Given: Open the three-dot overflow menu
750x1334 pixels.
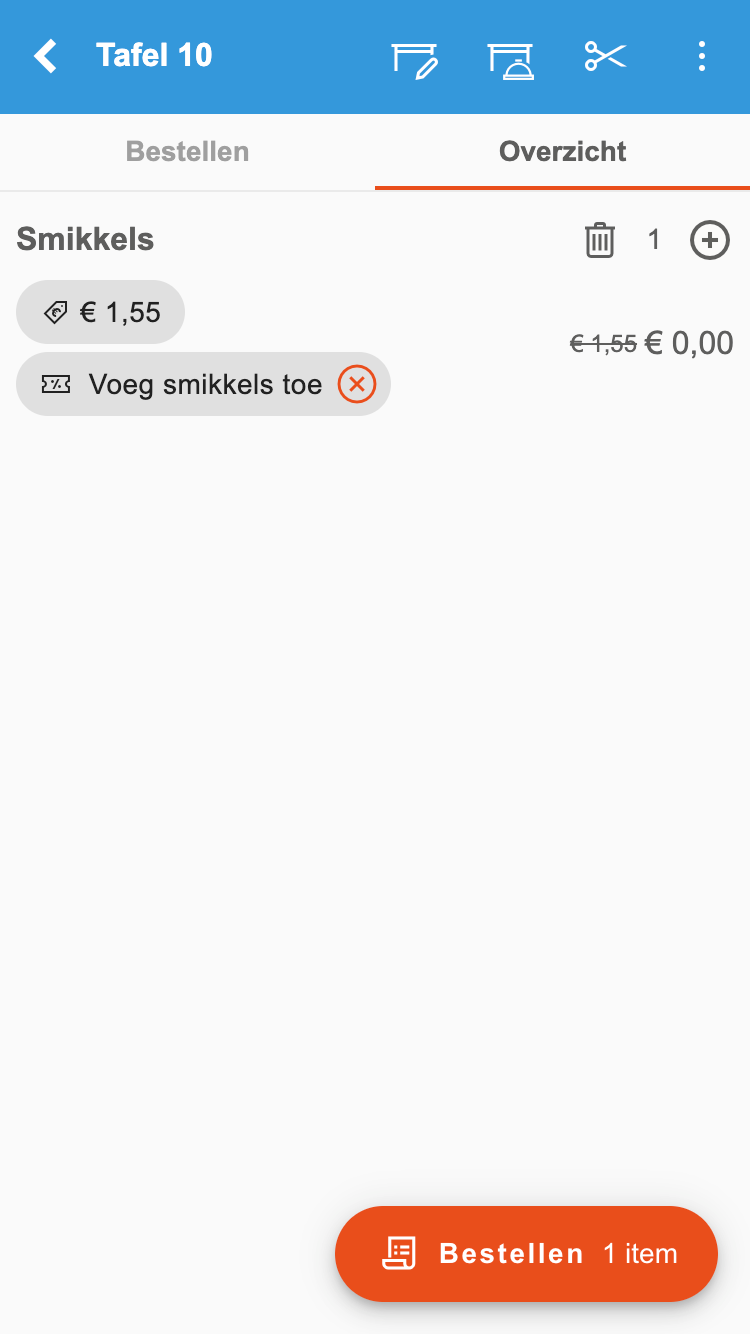Looking at the screenshot, I should click(x=702, y=56).
